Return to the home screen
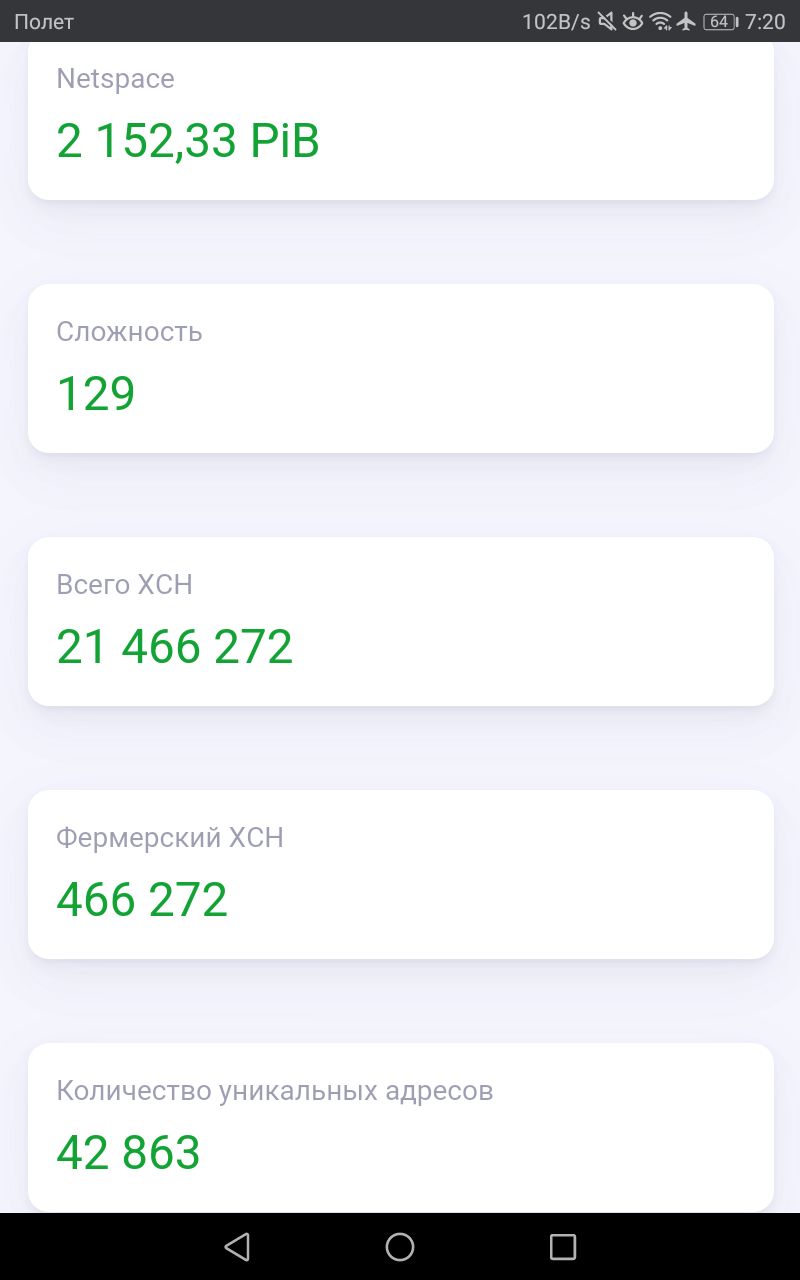800x1280 pixels. (400, 1246)
